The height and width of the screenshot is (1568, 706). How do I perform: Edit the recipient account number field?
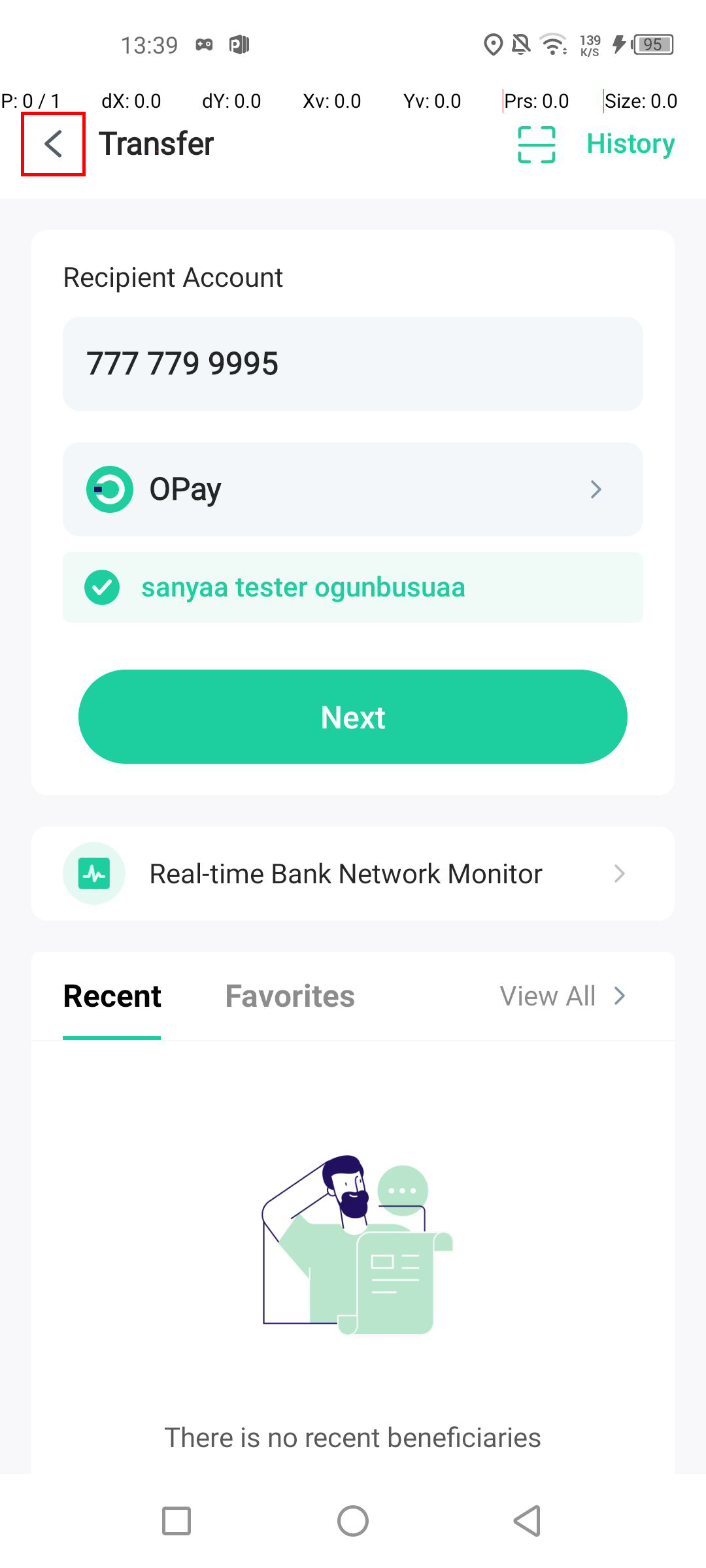pos(353,364)
